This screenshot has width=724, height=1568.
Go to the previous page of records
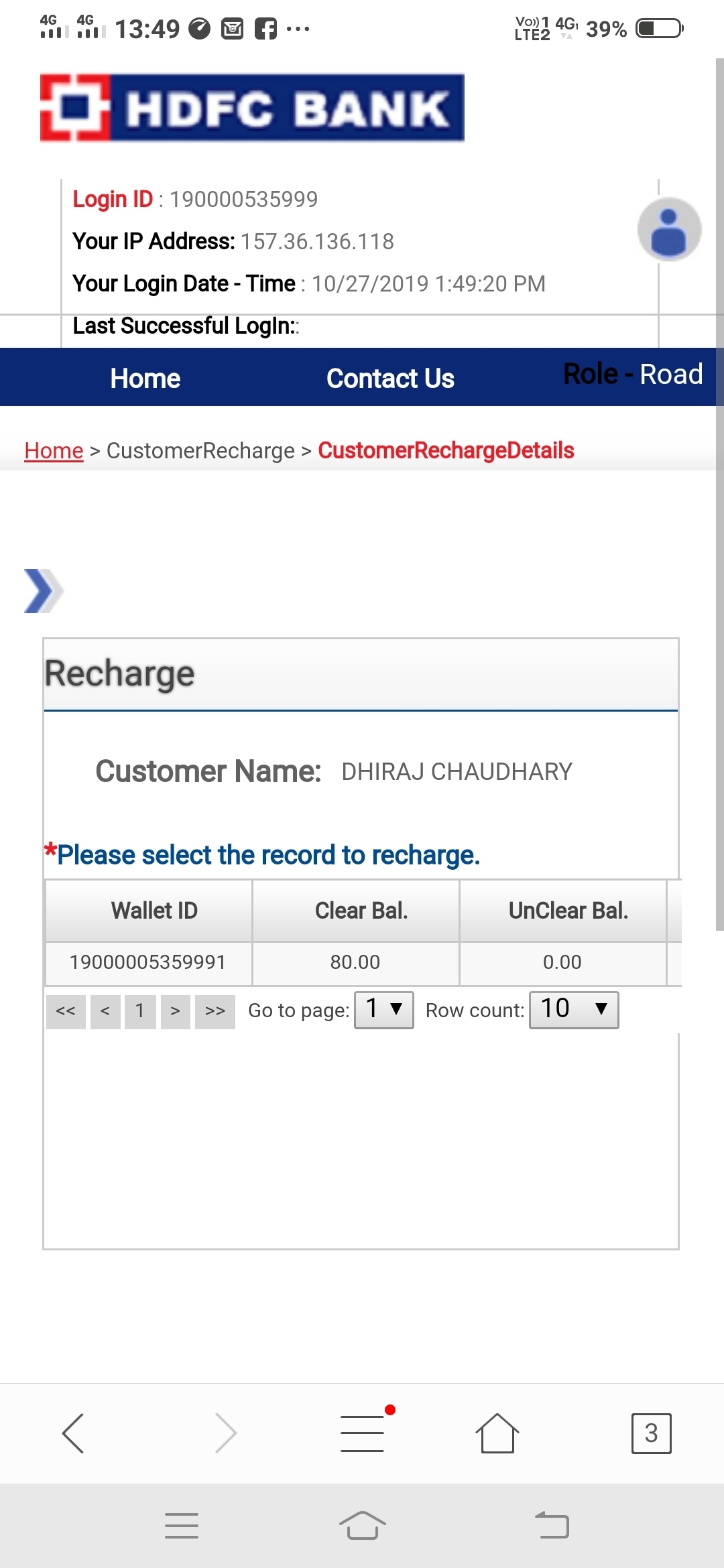click(x=105, y=1011)
